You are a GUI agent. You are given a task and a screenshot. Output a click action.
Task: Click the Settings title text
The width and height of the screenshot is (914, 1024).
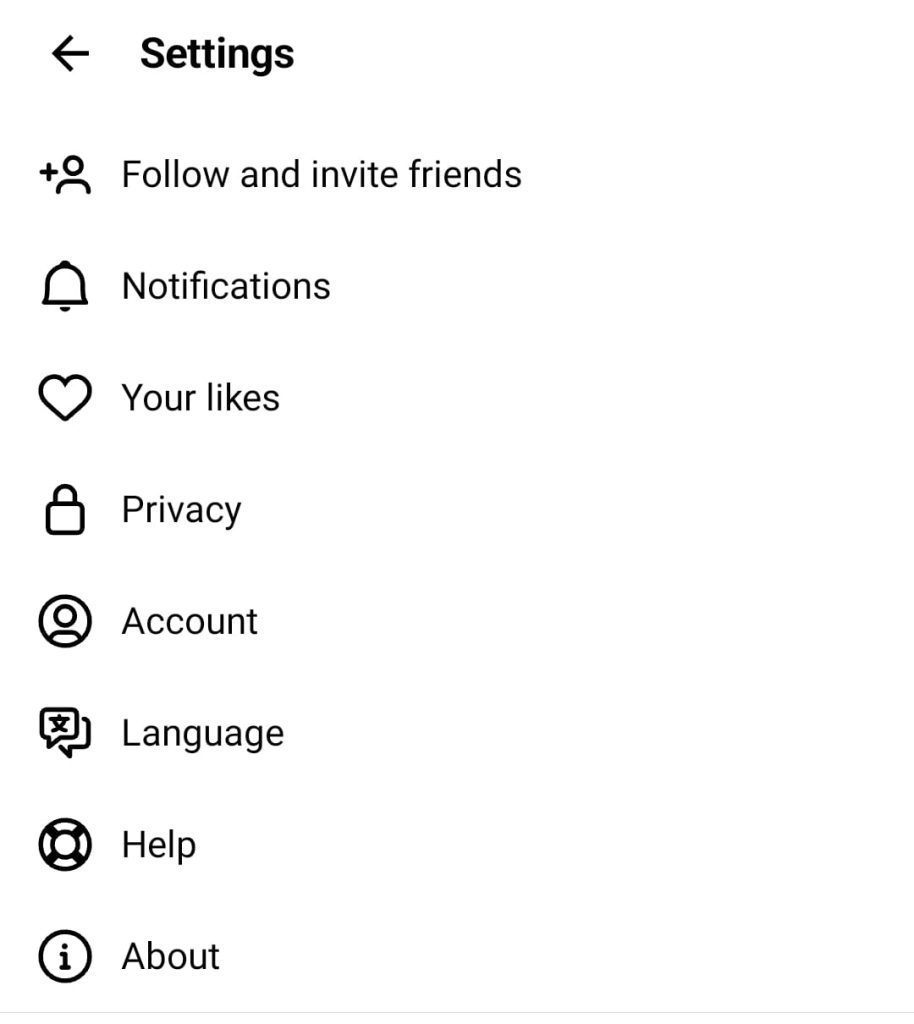[216, 53]
